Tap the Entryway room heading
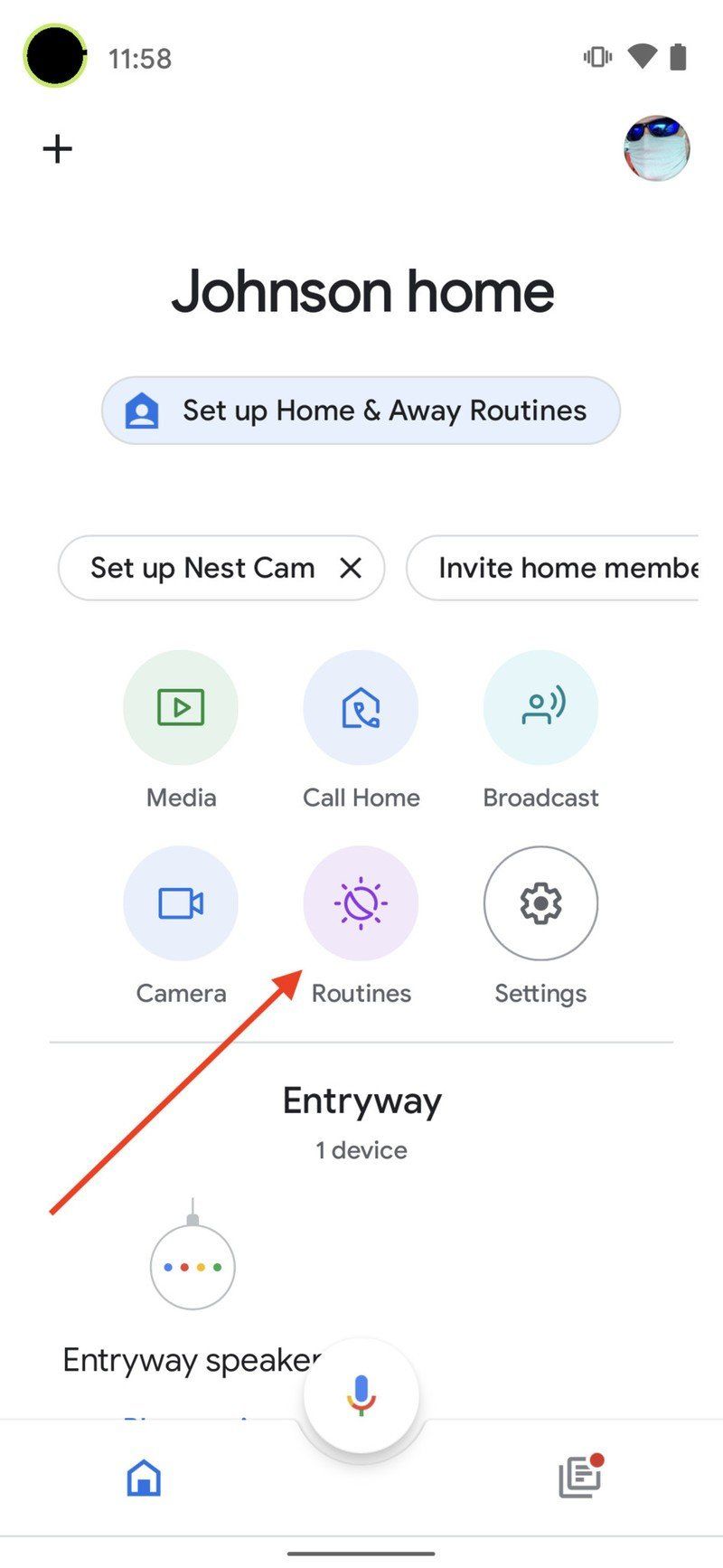723x1568 pixels. click(361, 1100)
